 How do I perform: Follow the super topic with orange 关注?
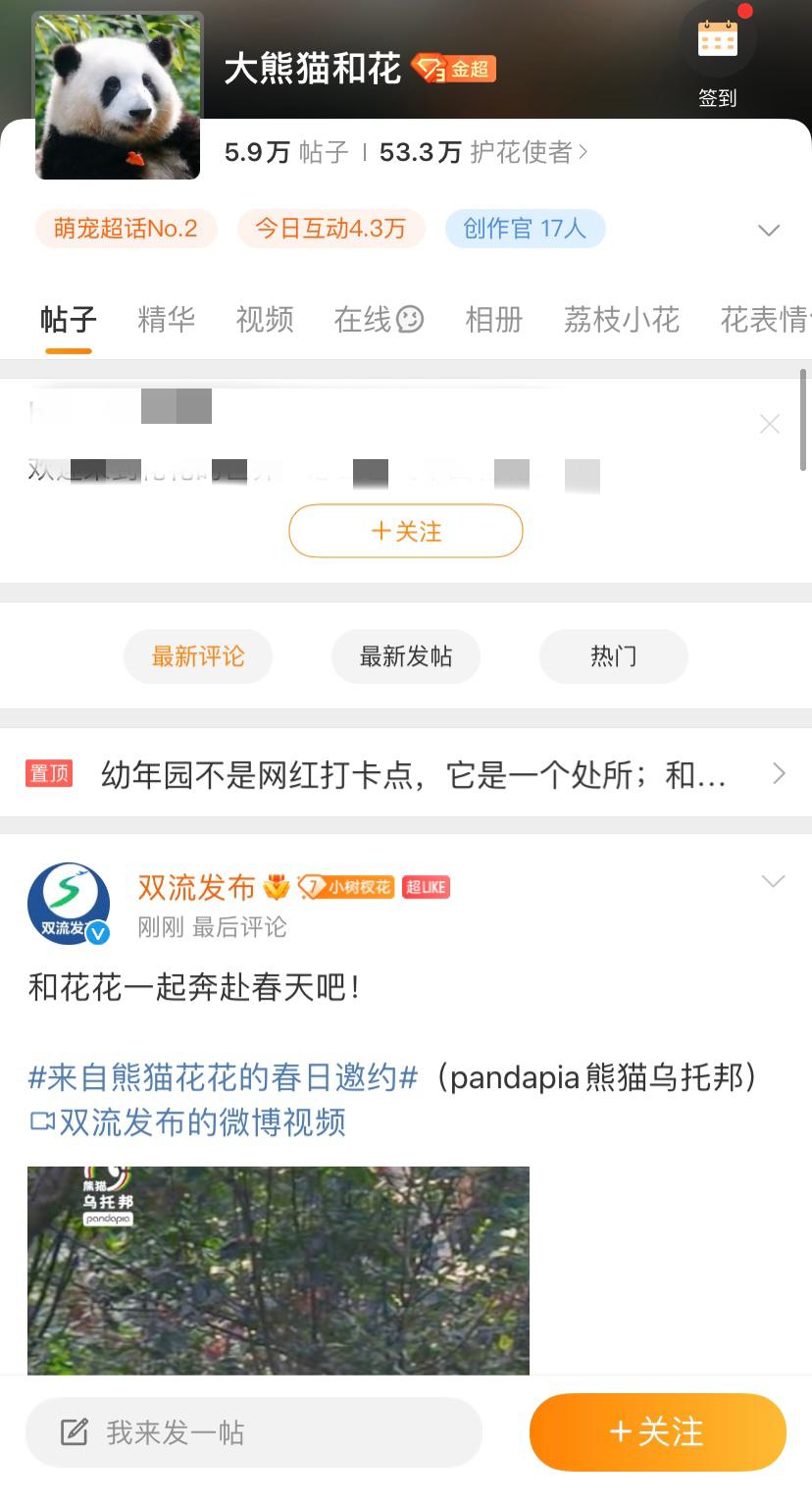click(657, 1432)
